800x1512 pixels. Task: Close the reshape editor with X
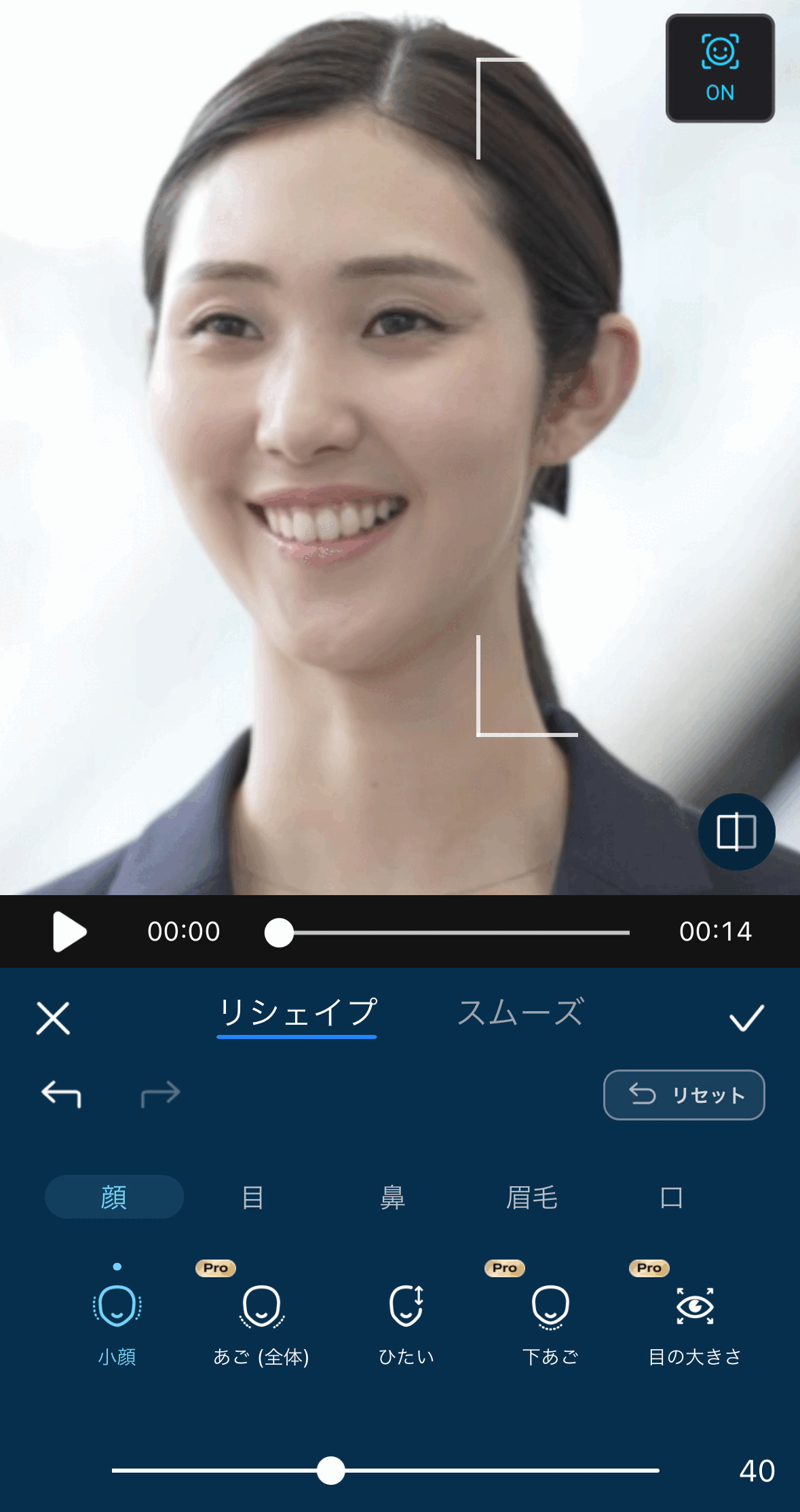(x=53, y=1018)
